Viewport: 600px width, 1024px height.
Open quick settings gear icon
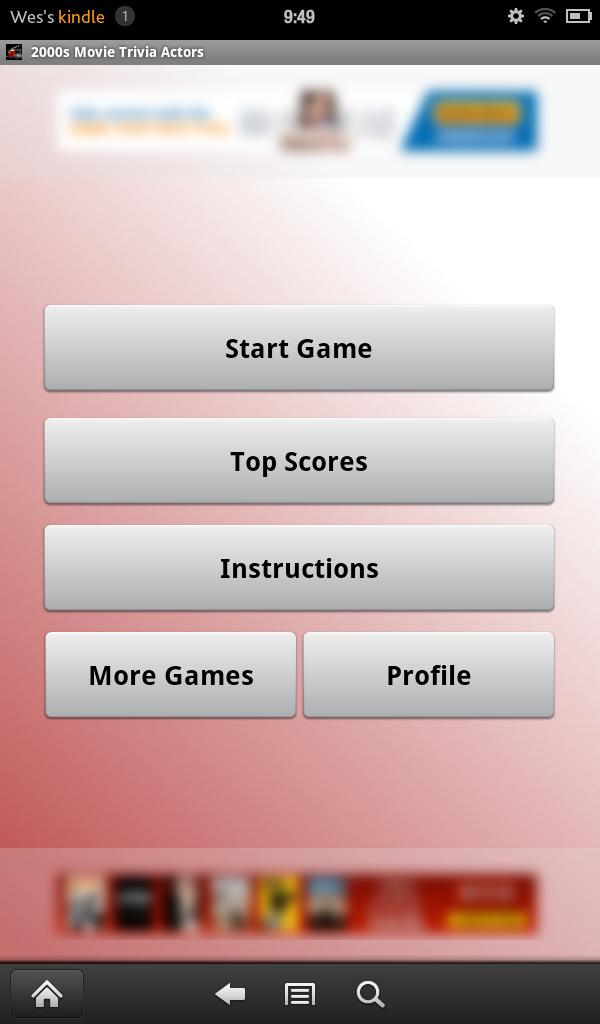(515, 16)
